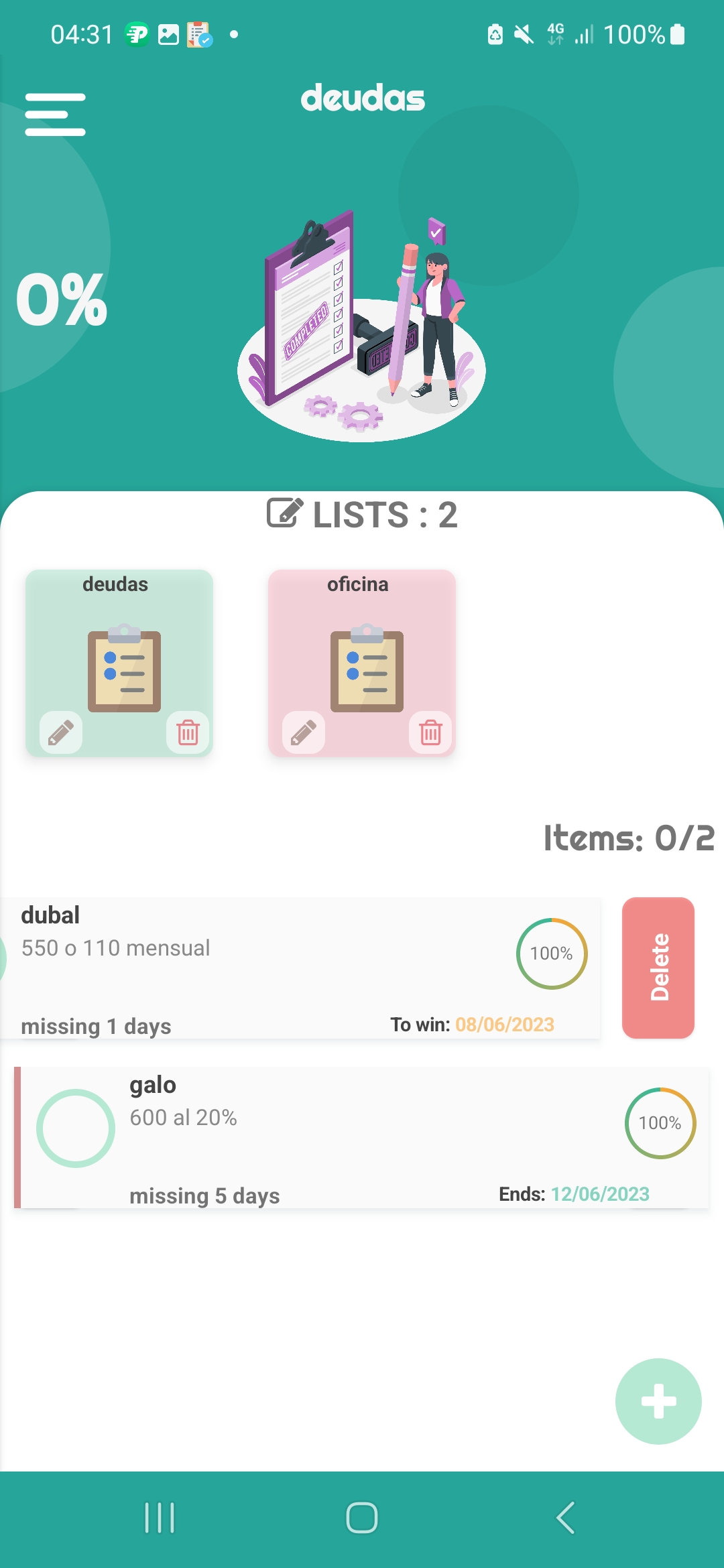Tap the red Delete button for dubal
724x1568 pixels.
tap(658, 968)
